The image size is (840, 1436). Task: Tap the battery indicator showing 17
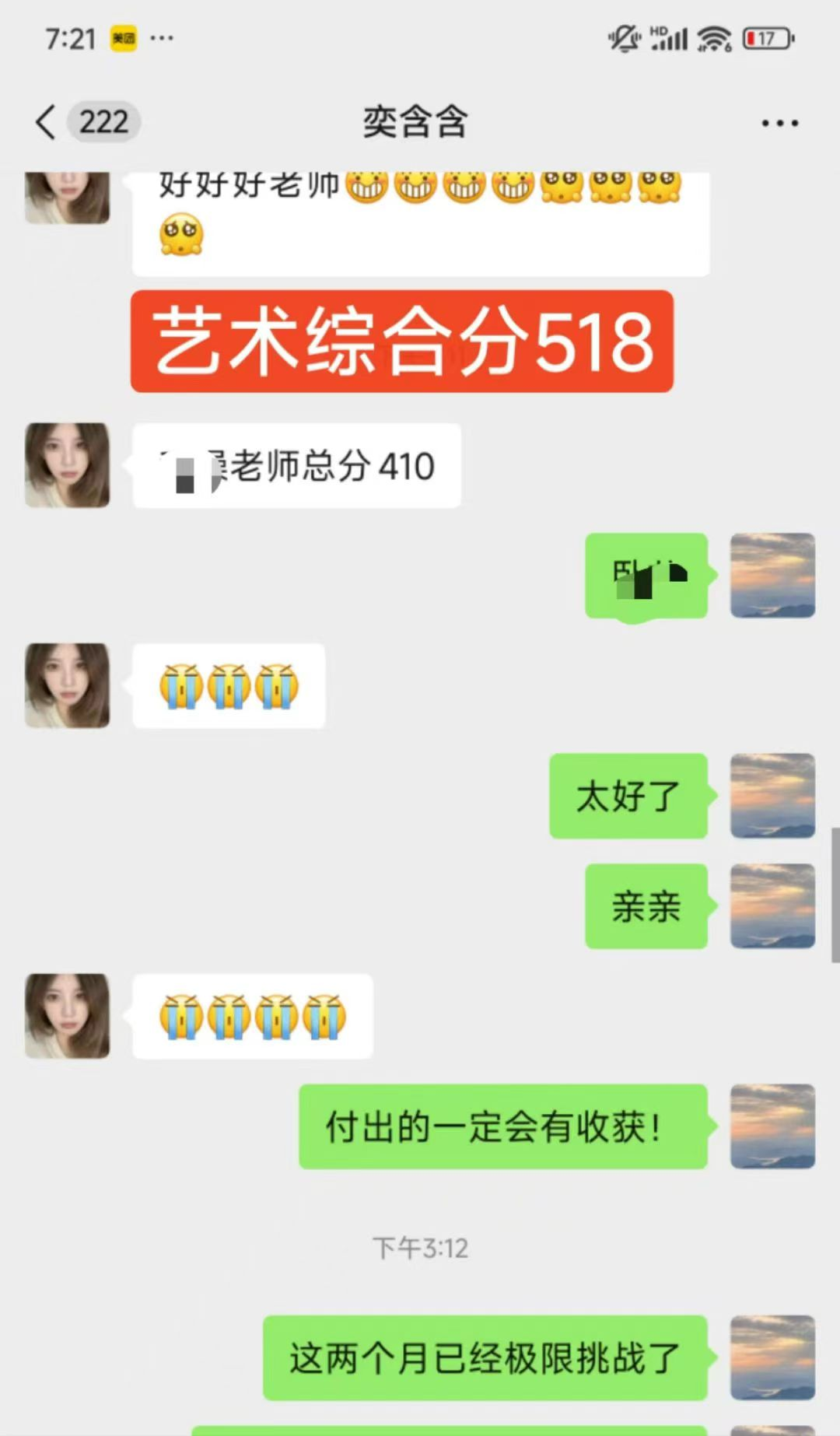point(765,36)
